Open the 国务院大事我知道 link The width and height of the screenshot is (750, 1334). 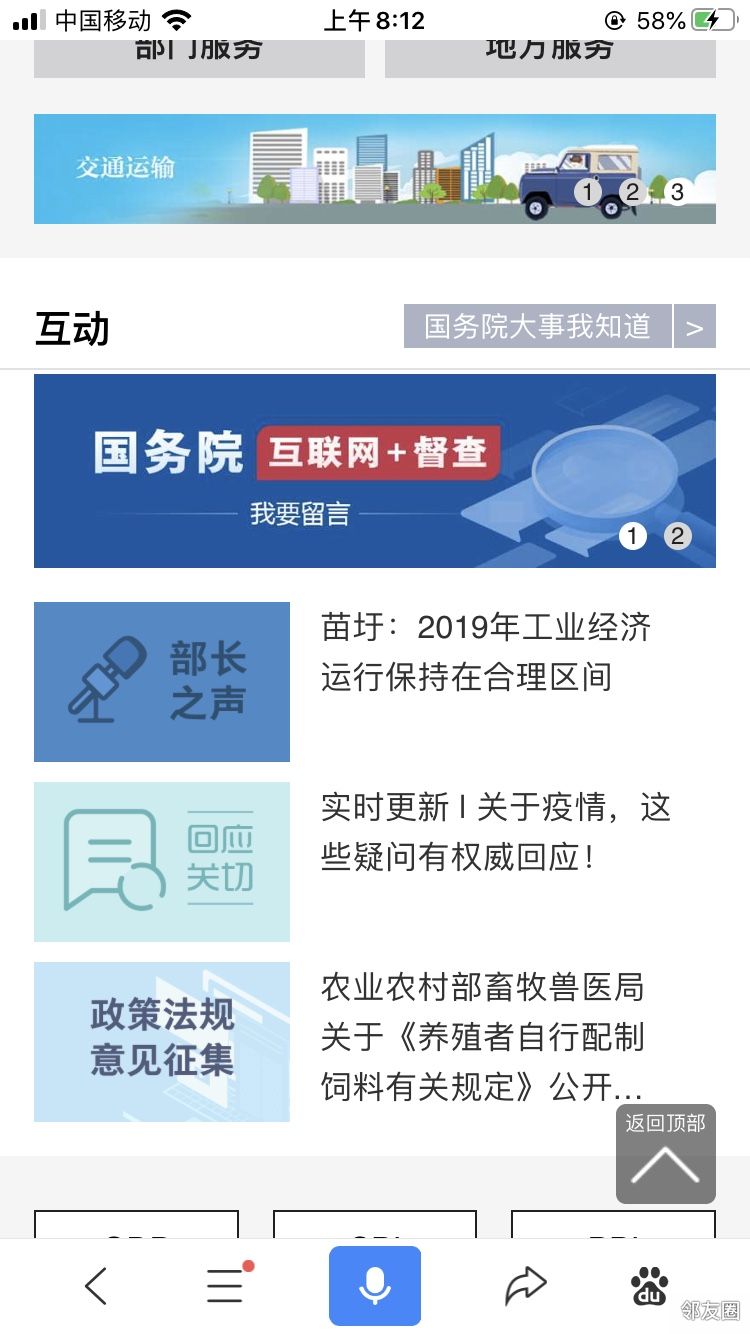(537, 326)
